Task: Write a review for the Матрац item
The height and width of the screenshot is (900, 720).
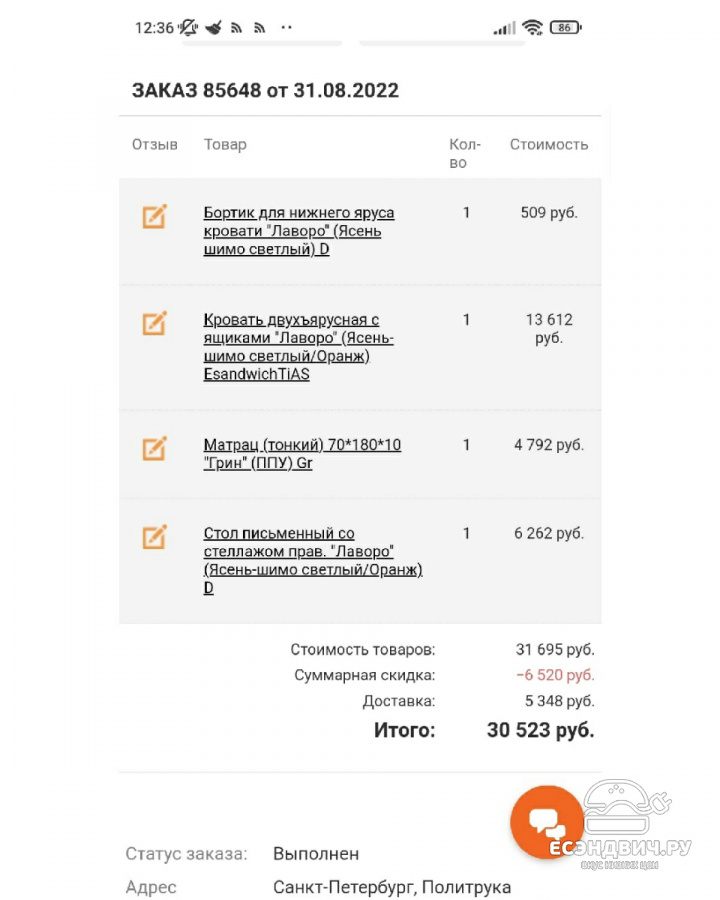Action: click(x=154, y=448)
